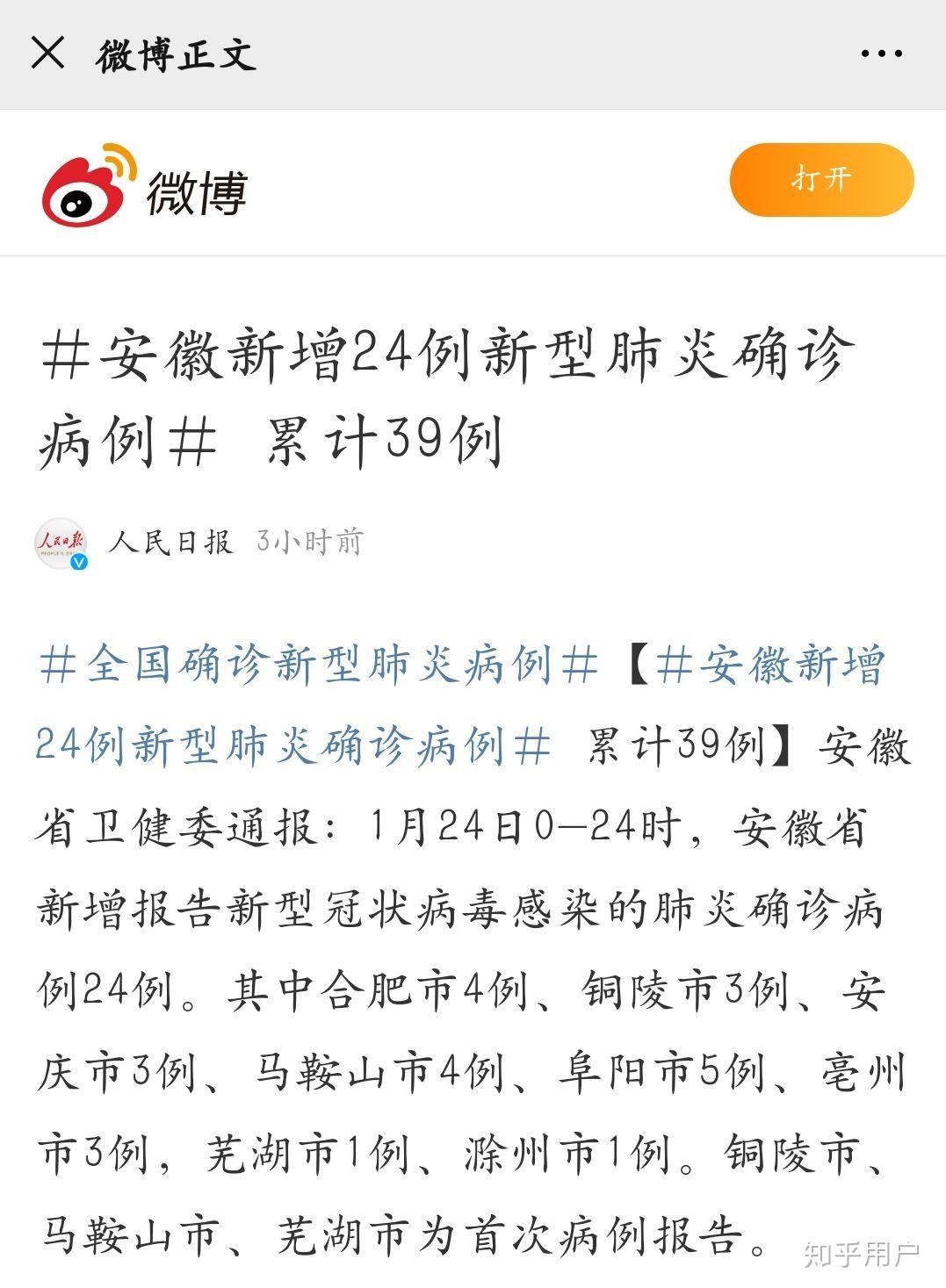Image resolution: width=946 pixels, height=1288 pixels.
Task: Open 人民日报 profile from author row
Action: tap(170, 542)
